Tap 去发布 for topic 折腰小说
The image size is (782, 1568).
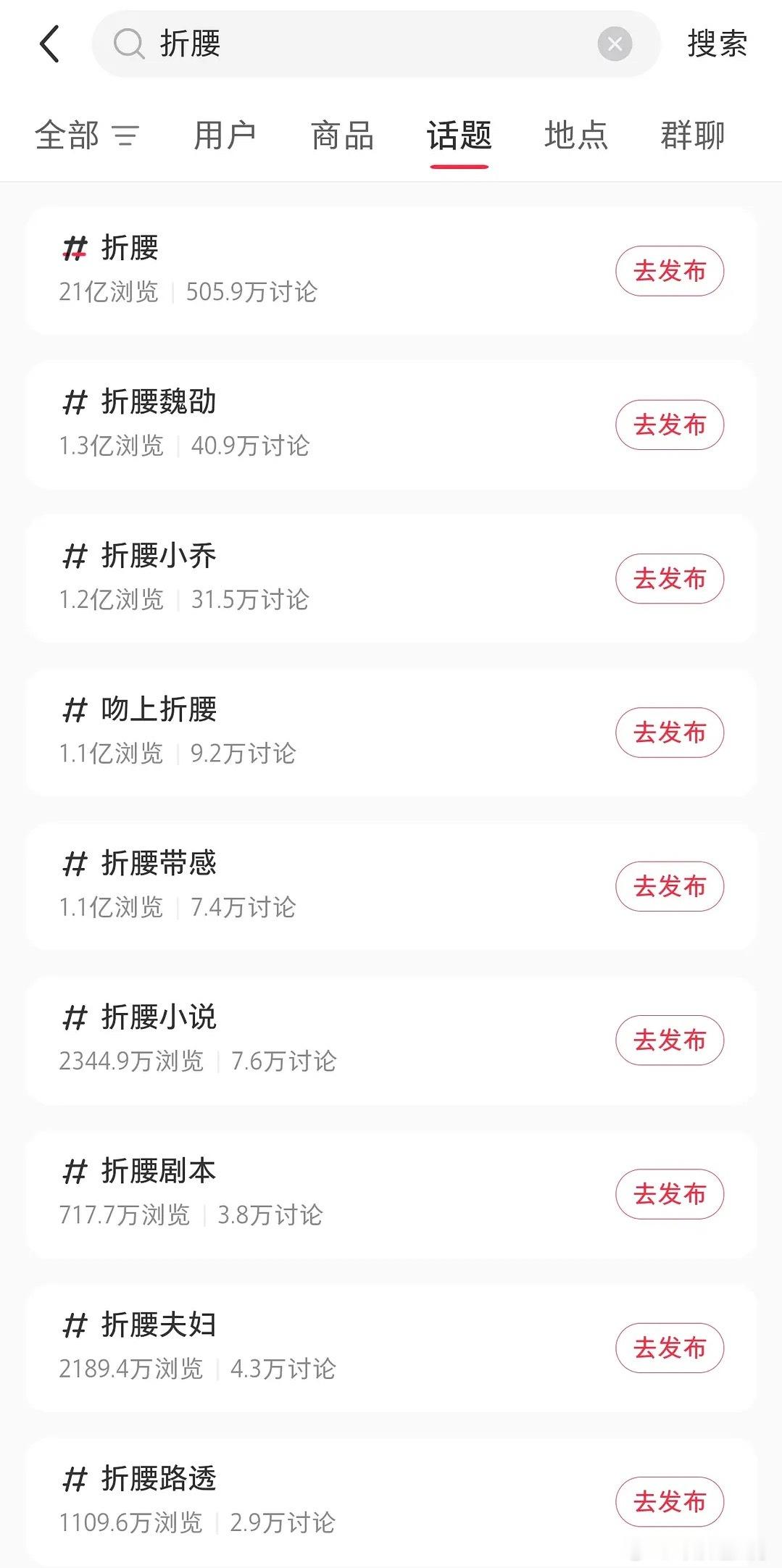[670, 1041]
